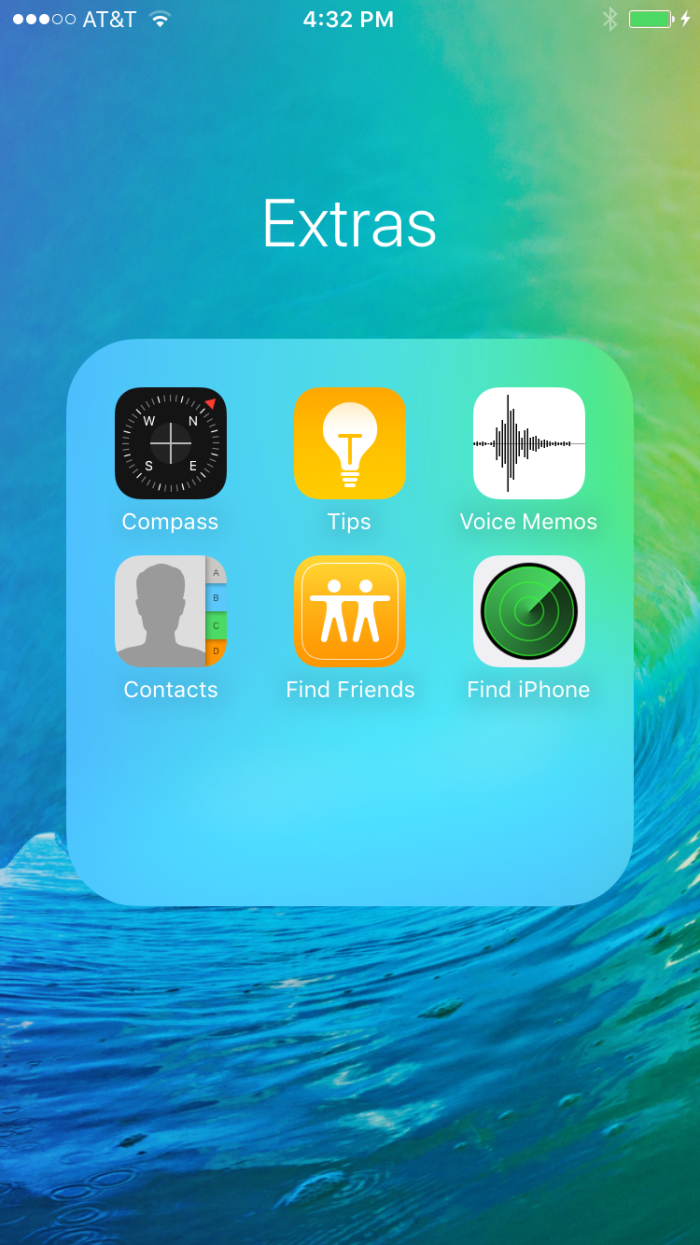This screenshot has width=700, height=1245.
Task: Launch the Tips app
Action: click(x=350, y=443)
